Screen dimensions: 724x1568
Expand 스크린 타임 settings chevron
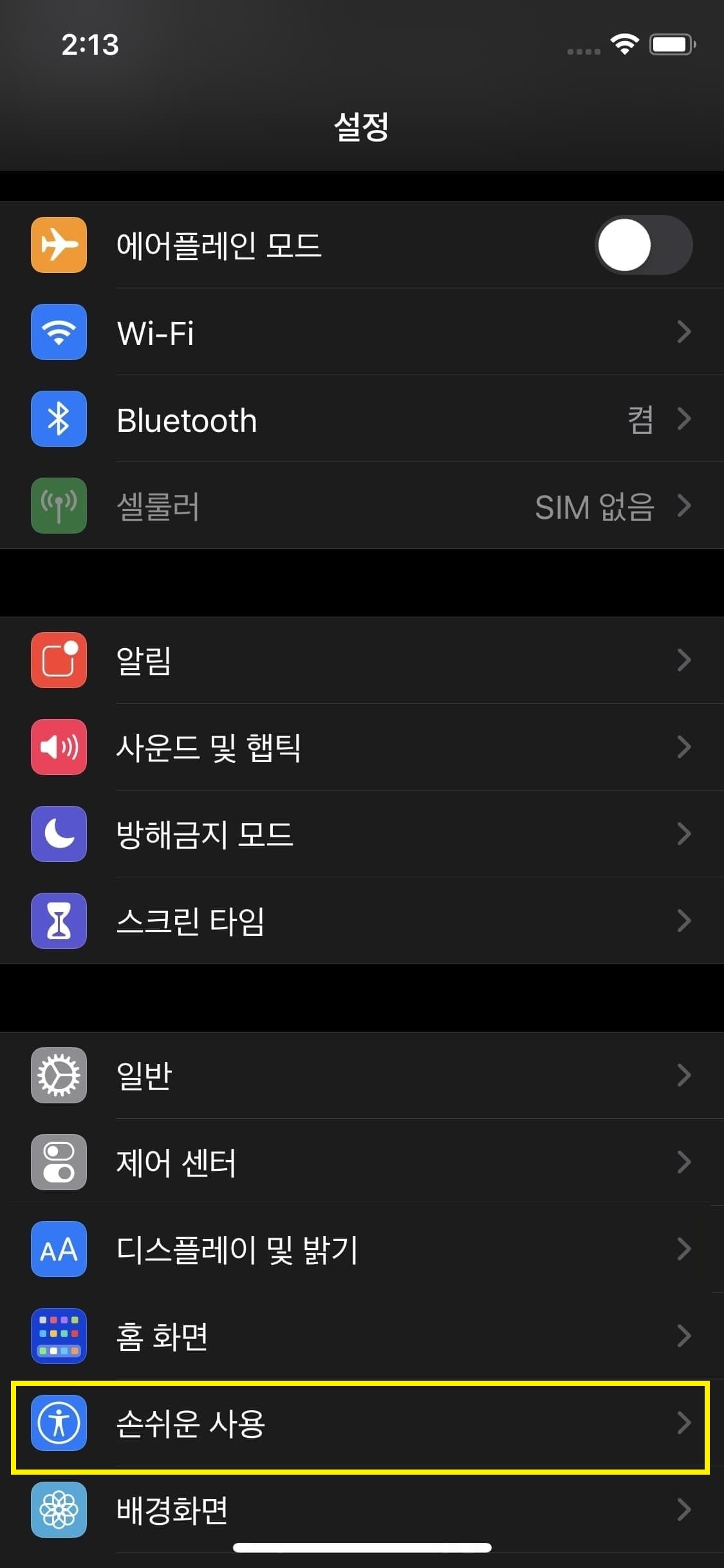[683, 921]
